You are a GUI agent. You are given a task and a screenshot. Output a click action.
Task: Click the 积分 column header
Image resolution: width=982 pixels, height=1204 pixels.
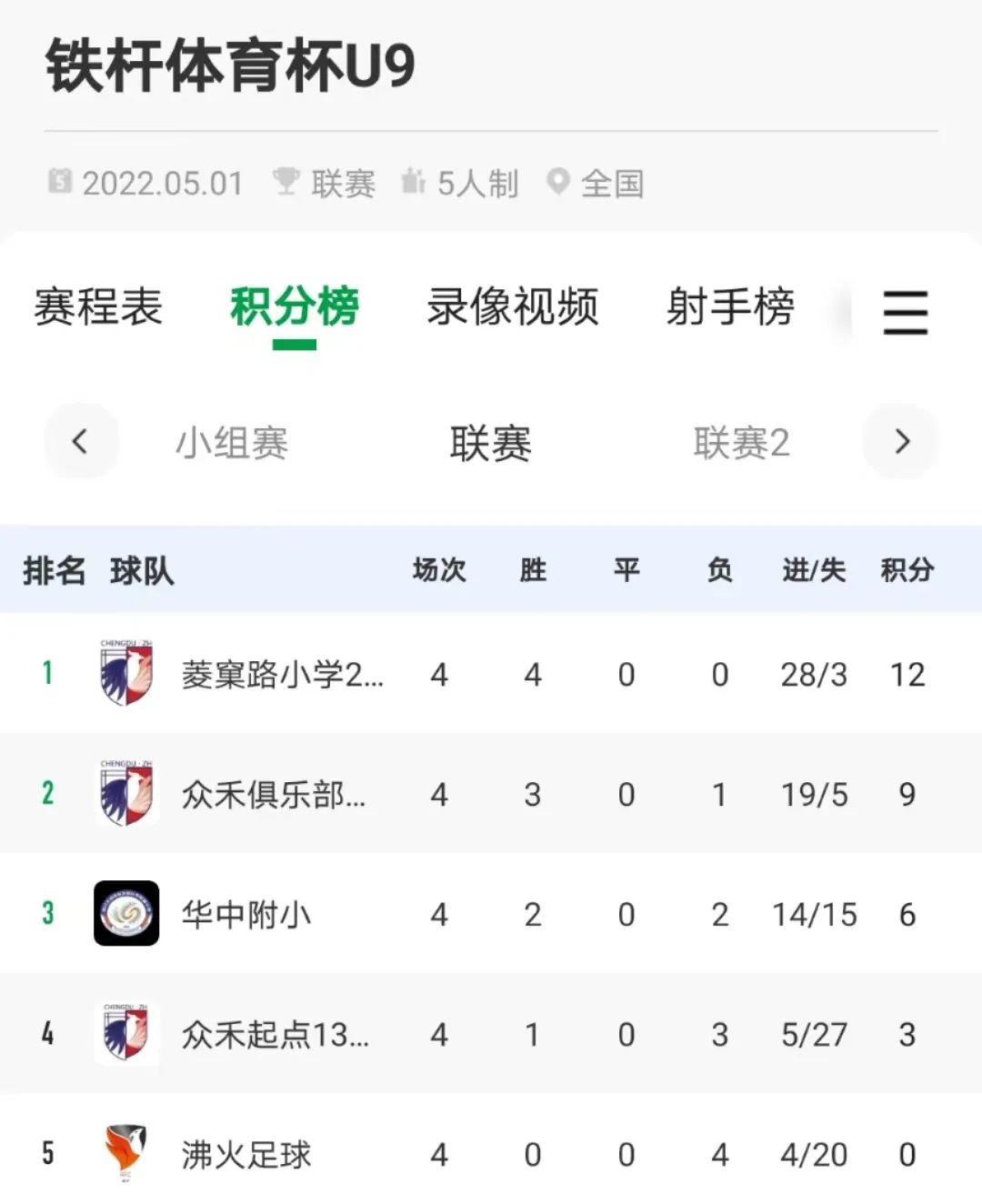[x=907, y=571]
